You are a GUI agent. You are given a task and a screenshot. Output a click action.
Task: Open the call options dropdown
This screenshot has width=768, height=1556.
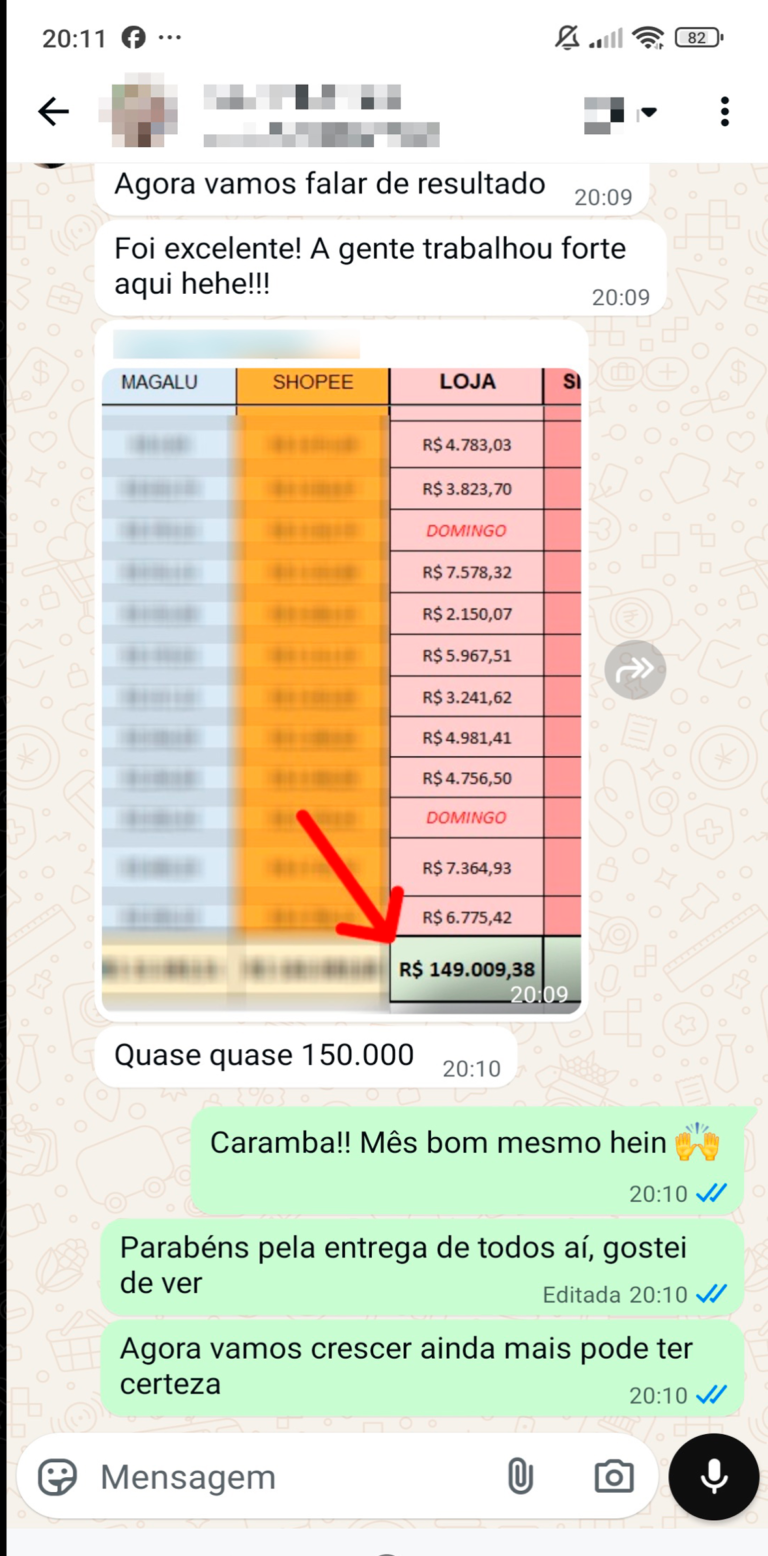point(620,112)
